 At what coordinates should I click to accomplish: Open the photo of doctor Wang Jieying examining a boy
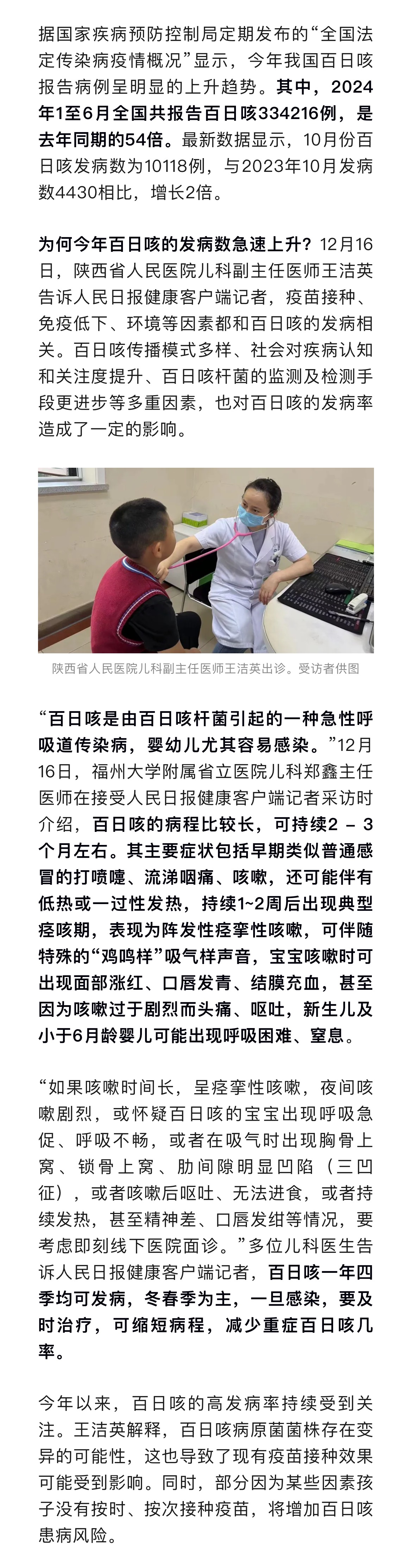[x=206, y=560]
